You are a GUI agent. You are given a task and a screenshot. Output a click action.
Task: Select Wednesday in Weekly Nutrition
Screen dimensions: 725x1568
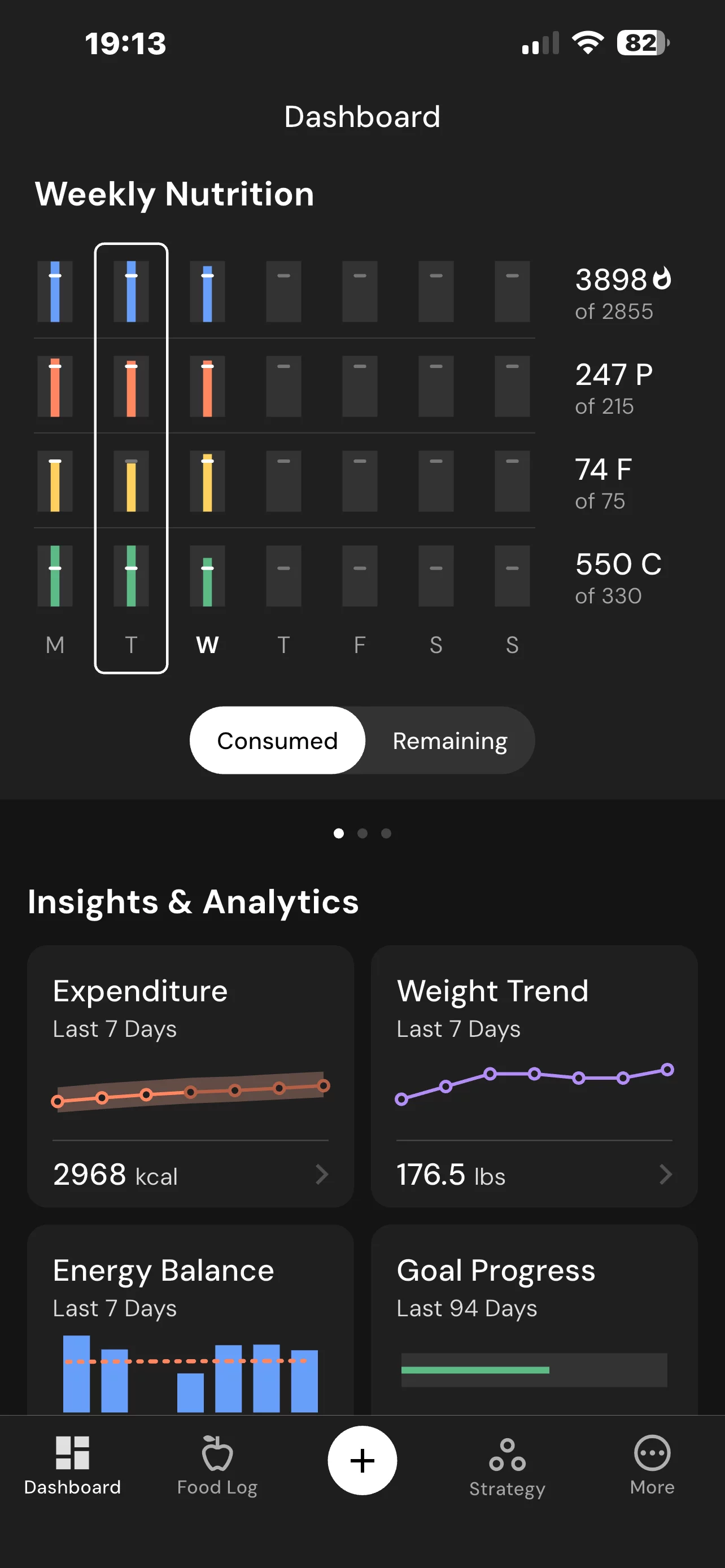pos(208,457)
